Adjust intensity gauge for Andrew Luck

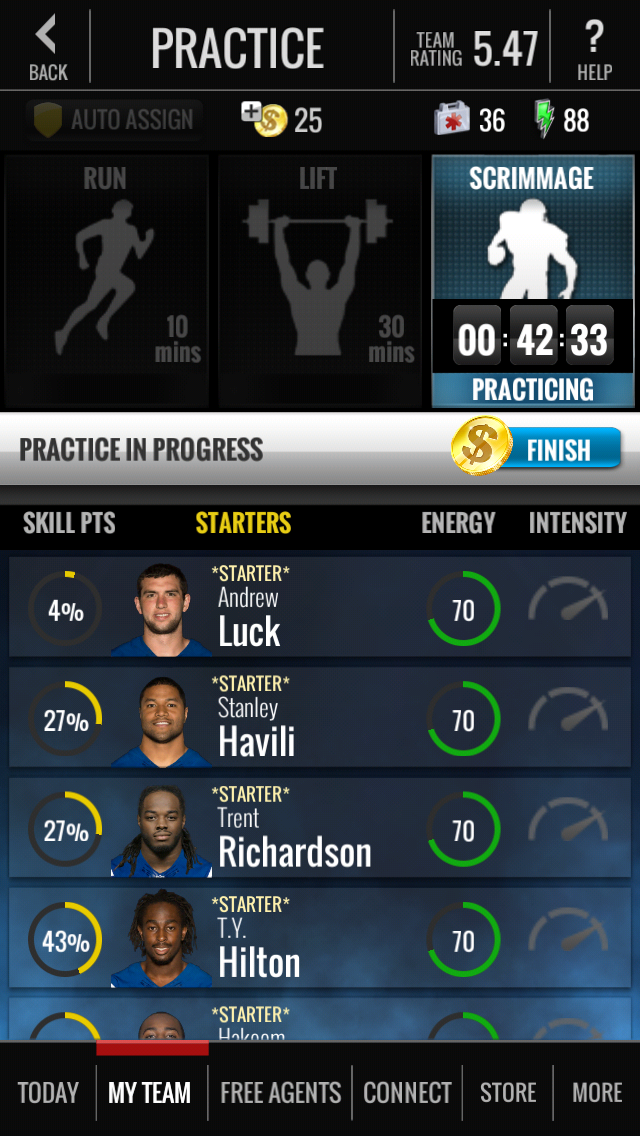567,608
